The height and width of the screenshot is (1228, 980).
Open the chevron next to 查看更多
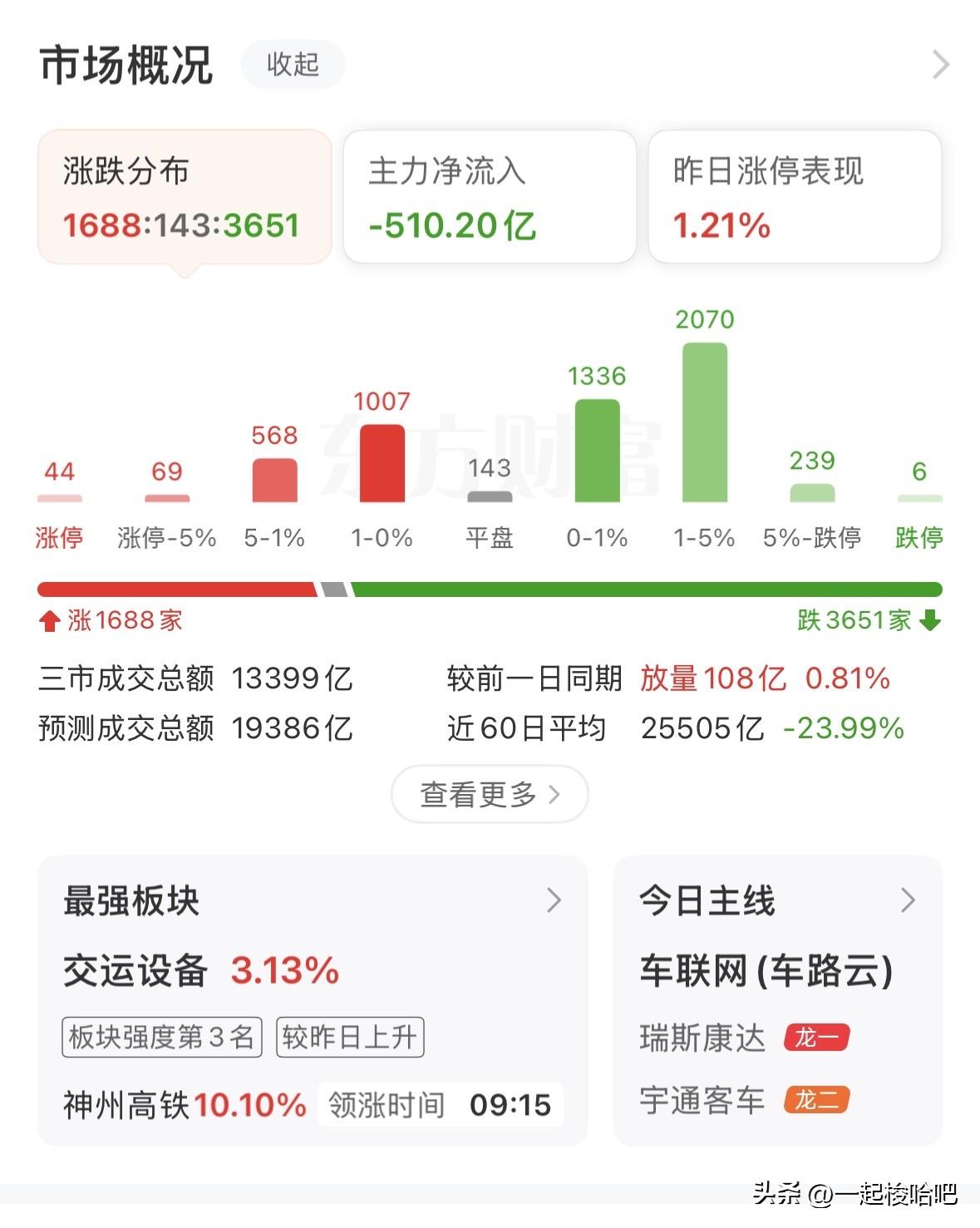point(554,795)
